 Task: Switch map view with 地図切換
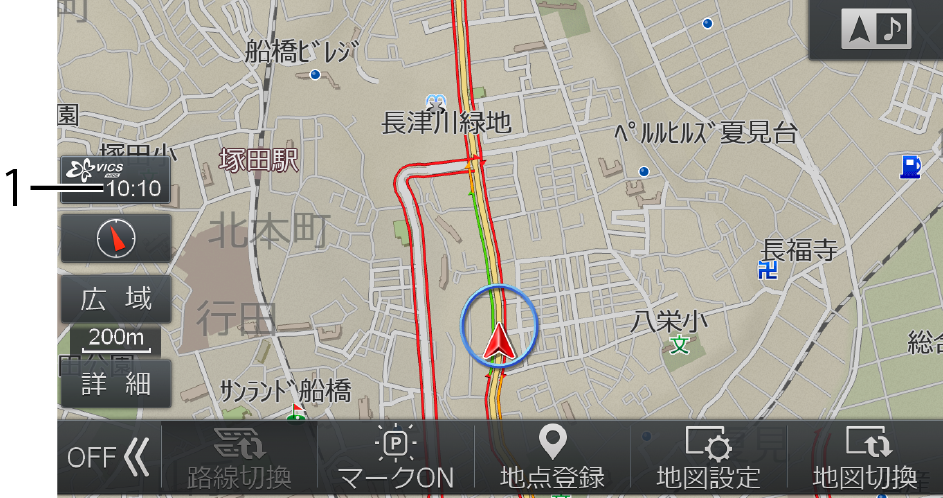click(x=865, y=458)
